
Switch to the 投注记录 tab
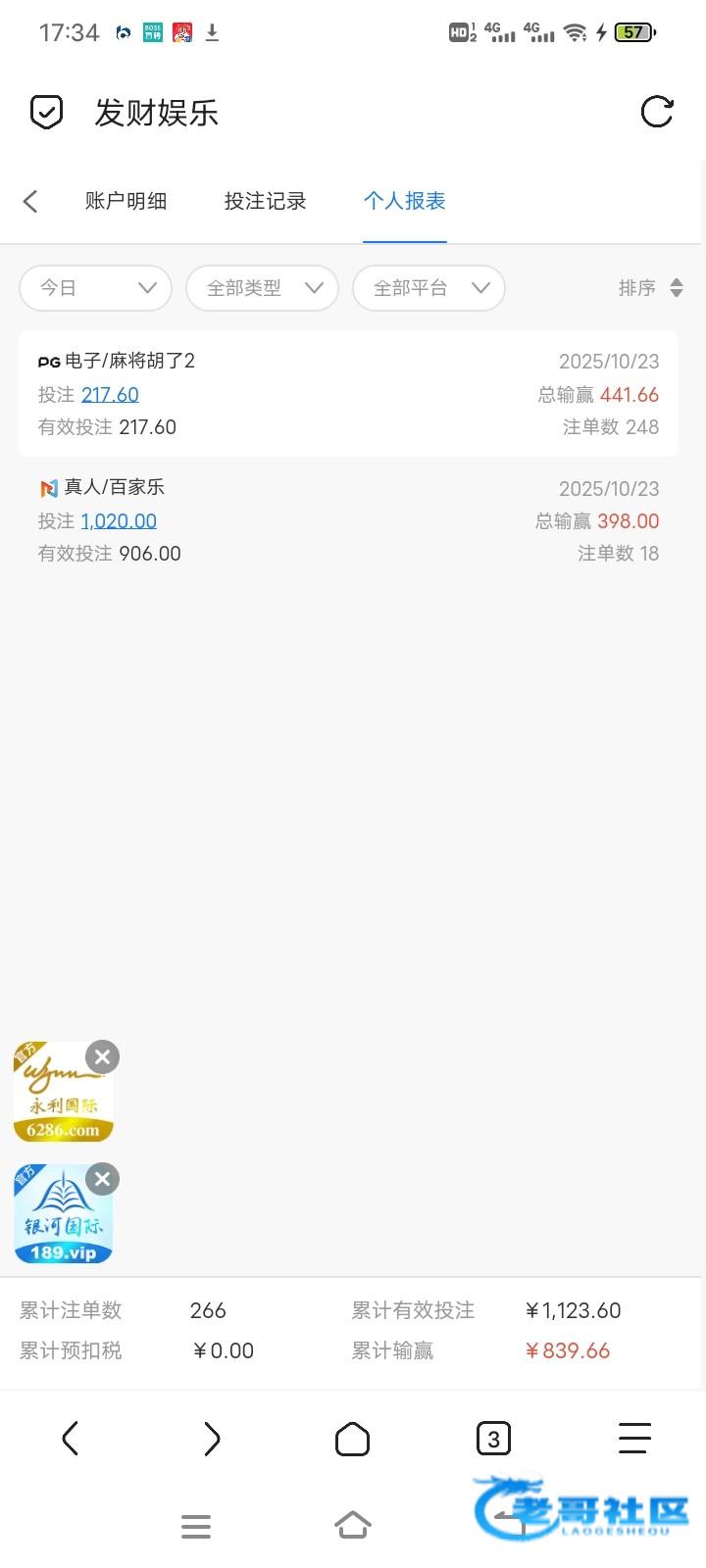[x=265, y=201]
